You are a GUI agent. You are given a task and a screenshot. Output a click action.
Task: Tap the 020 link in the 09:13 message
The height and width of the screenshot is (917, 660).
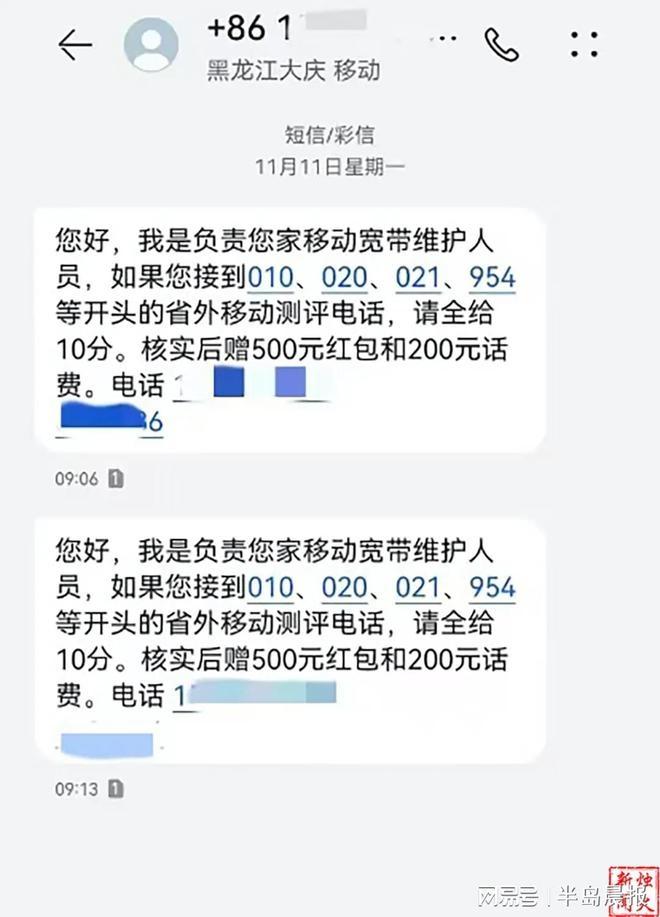pos(345,586)
